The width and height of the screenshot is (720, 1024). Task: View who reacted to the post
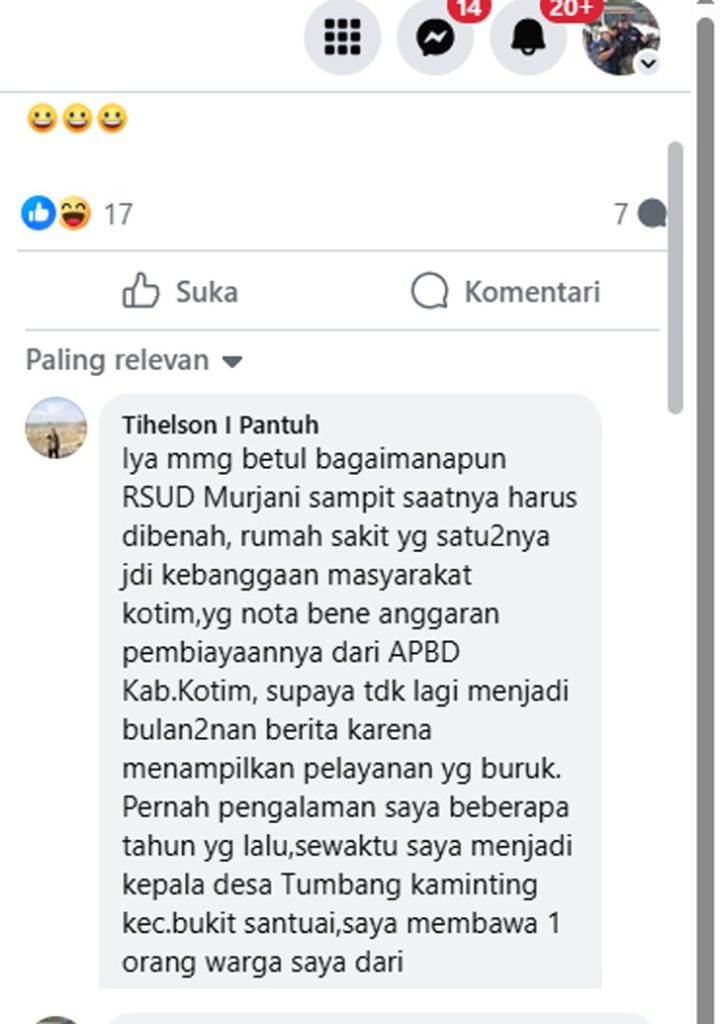[x=76, y=213]
